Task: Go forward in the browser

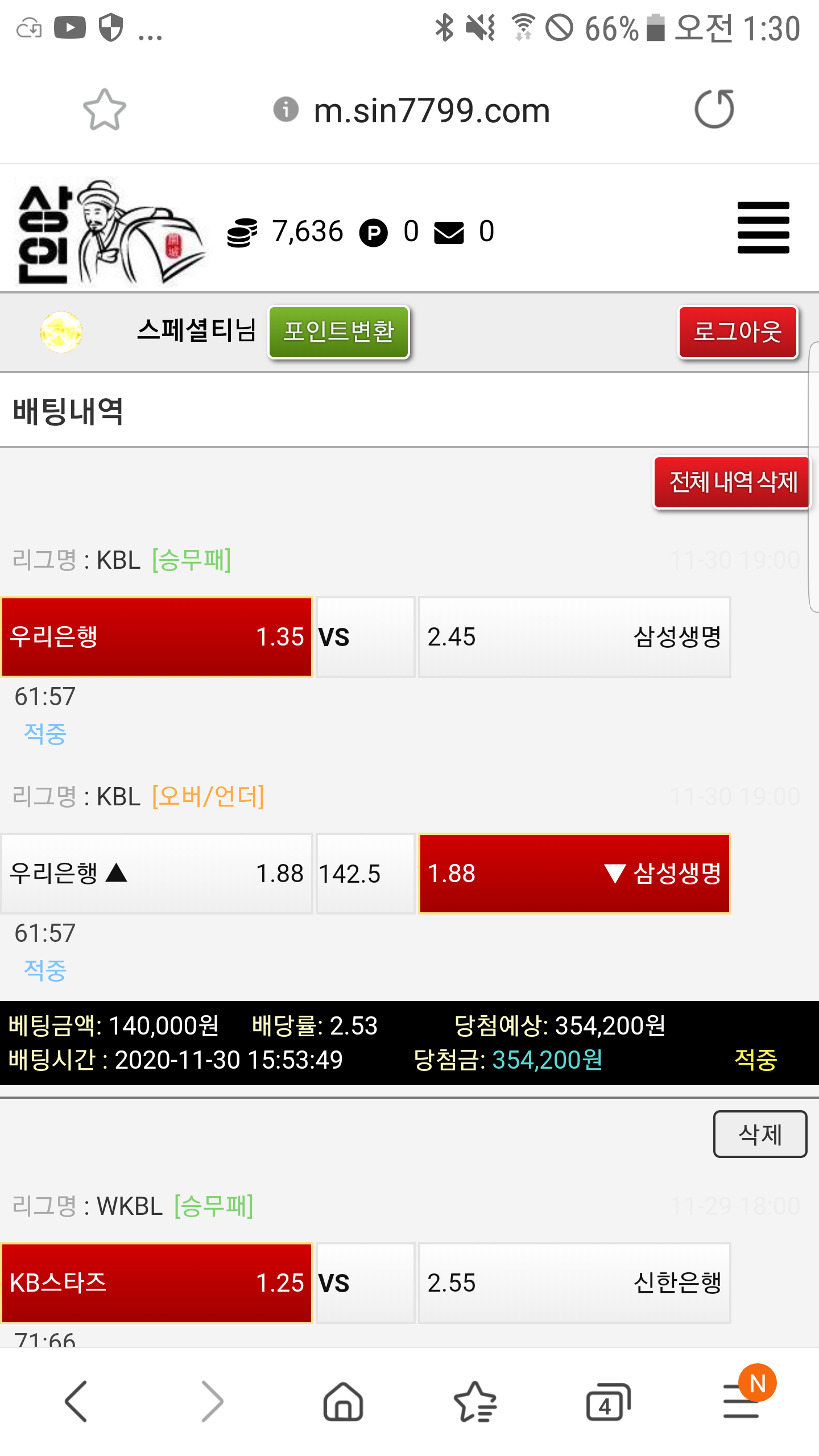Action: (212, 1401)
